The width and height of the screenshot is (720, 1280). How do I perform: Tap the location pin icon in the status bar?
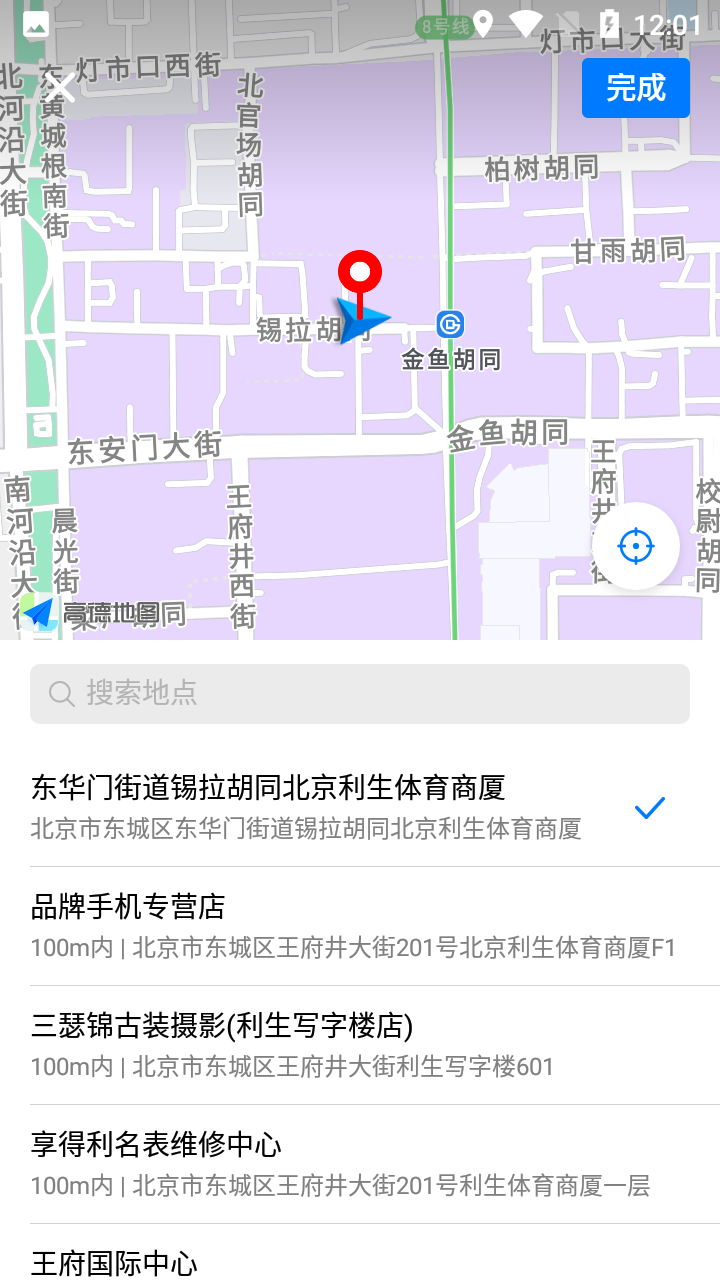[482, 22]
